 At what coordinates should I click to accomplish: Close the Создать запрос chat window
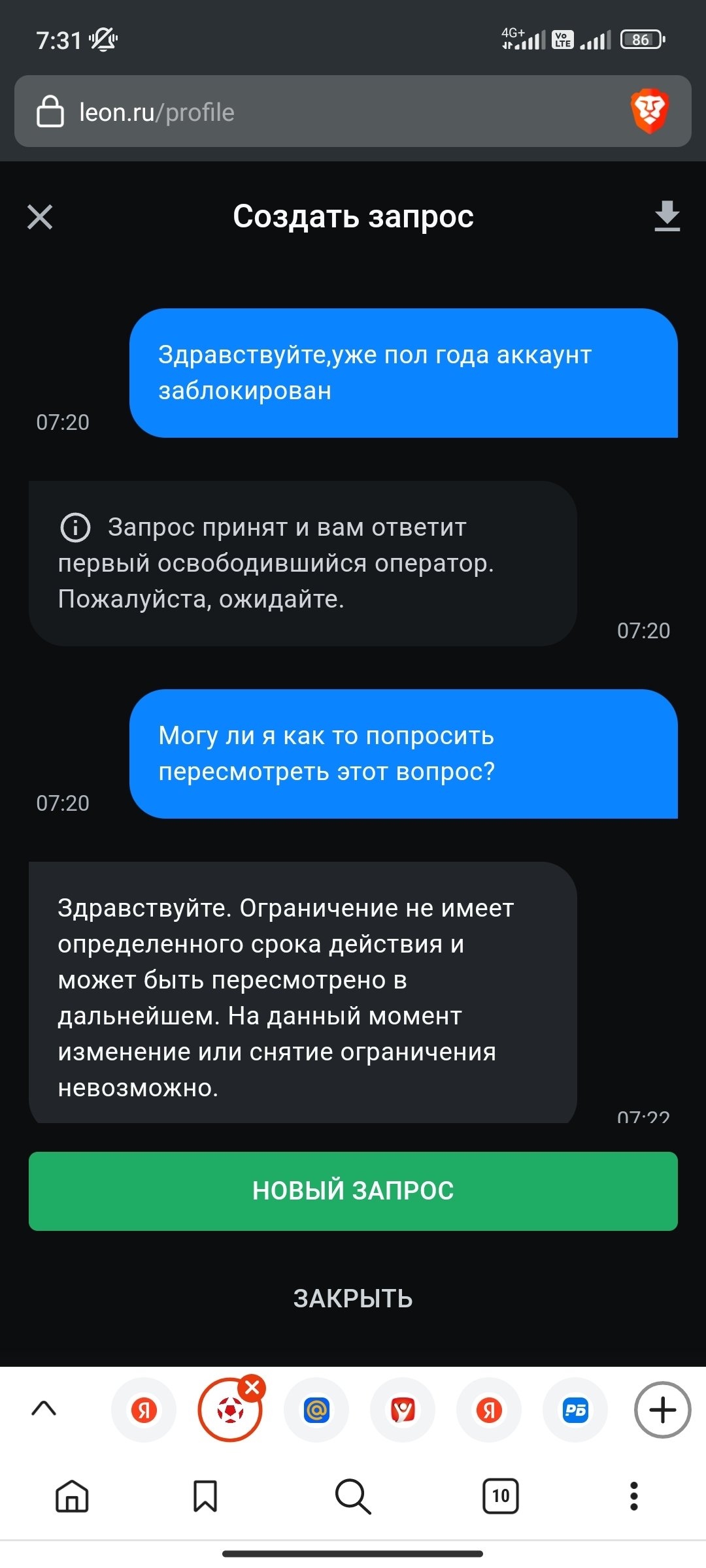tap(40, 217)
